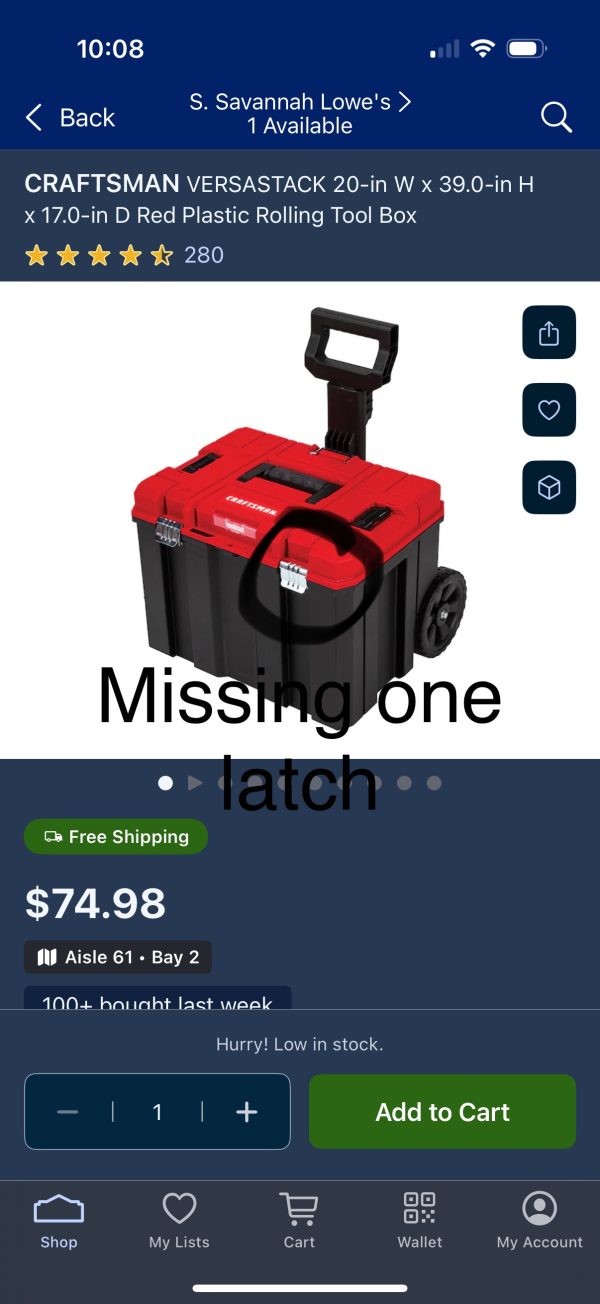Viewport: 600px width, 1304px height.
Task: Open Aisle 61 Bay 2 store map
Action: (x=118, y=957)
